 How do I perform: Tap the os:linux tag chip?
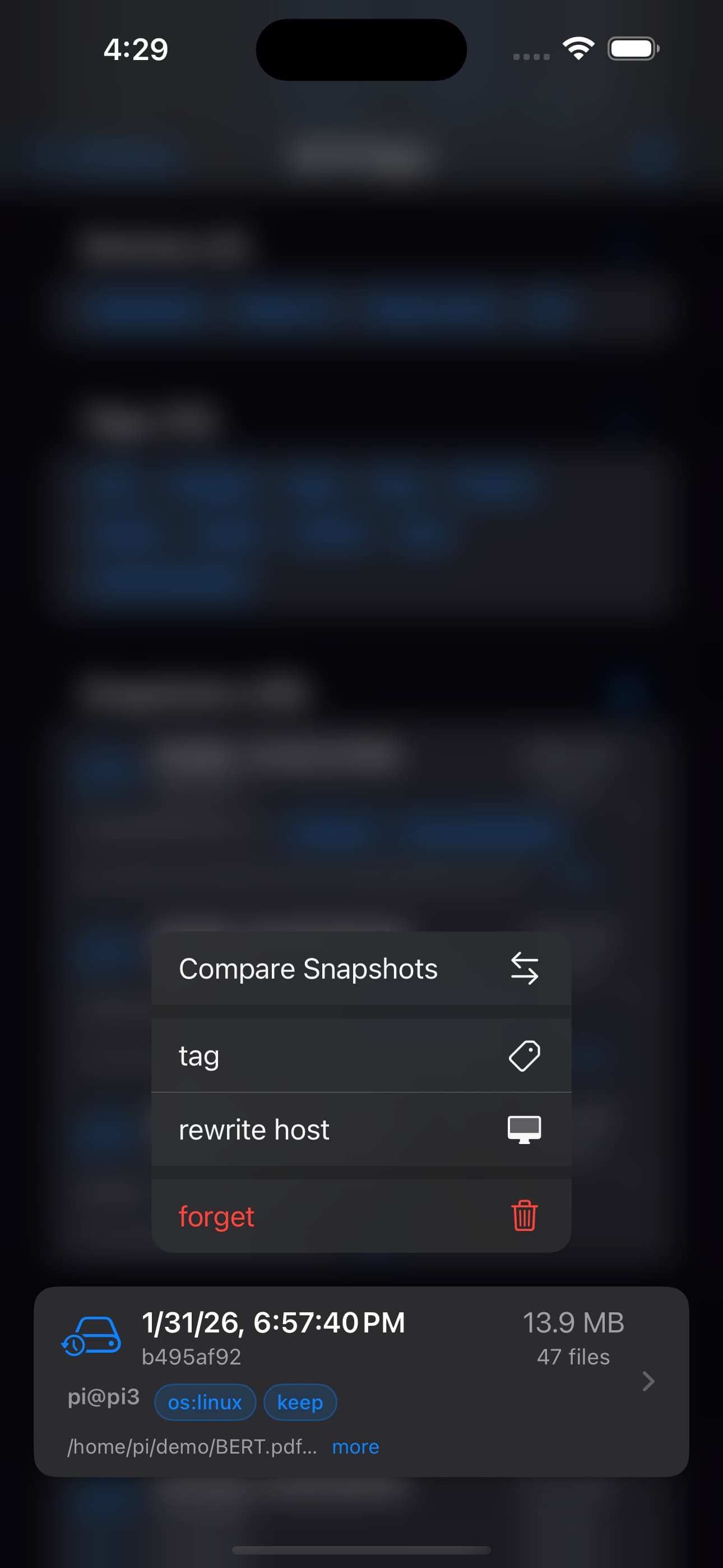pos(205,1403)
